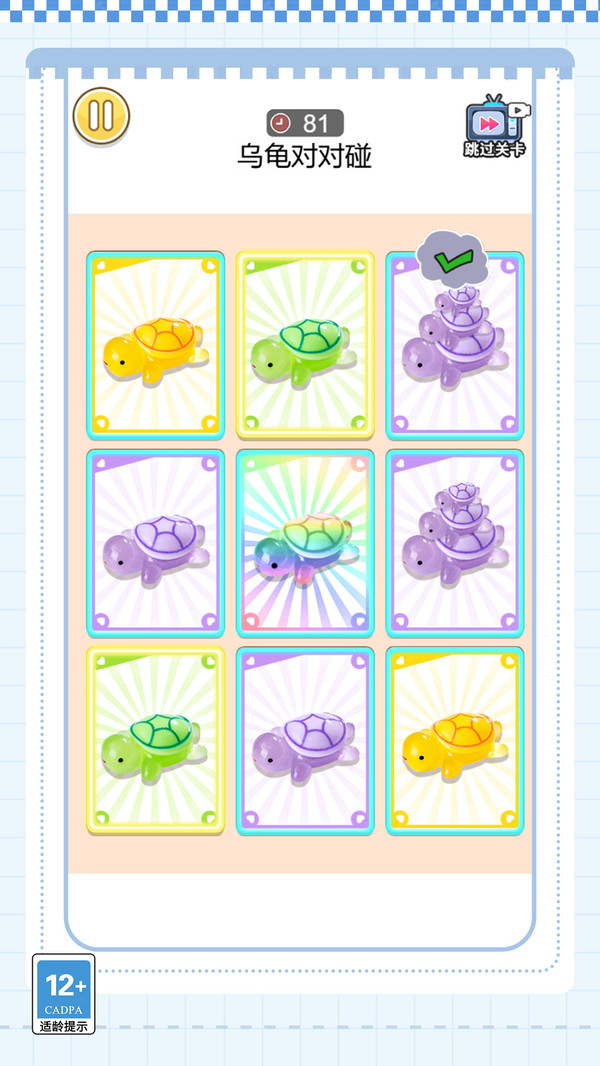
Task: Tap the single purple turtle card in middle row
Action: point(155,543)
